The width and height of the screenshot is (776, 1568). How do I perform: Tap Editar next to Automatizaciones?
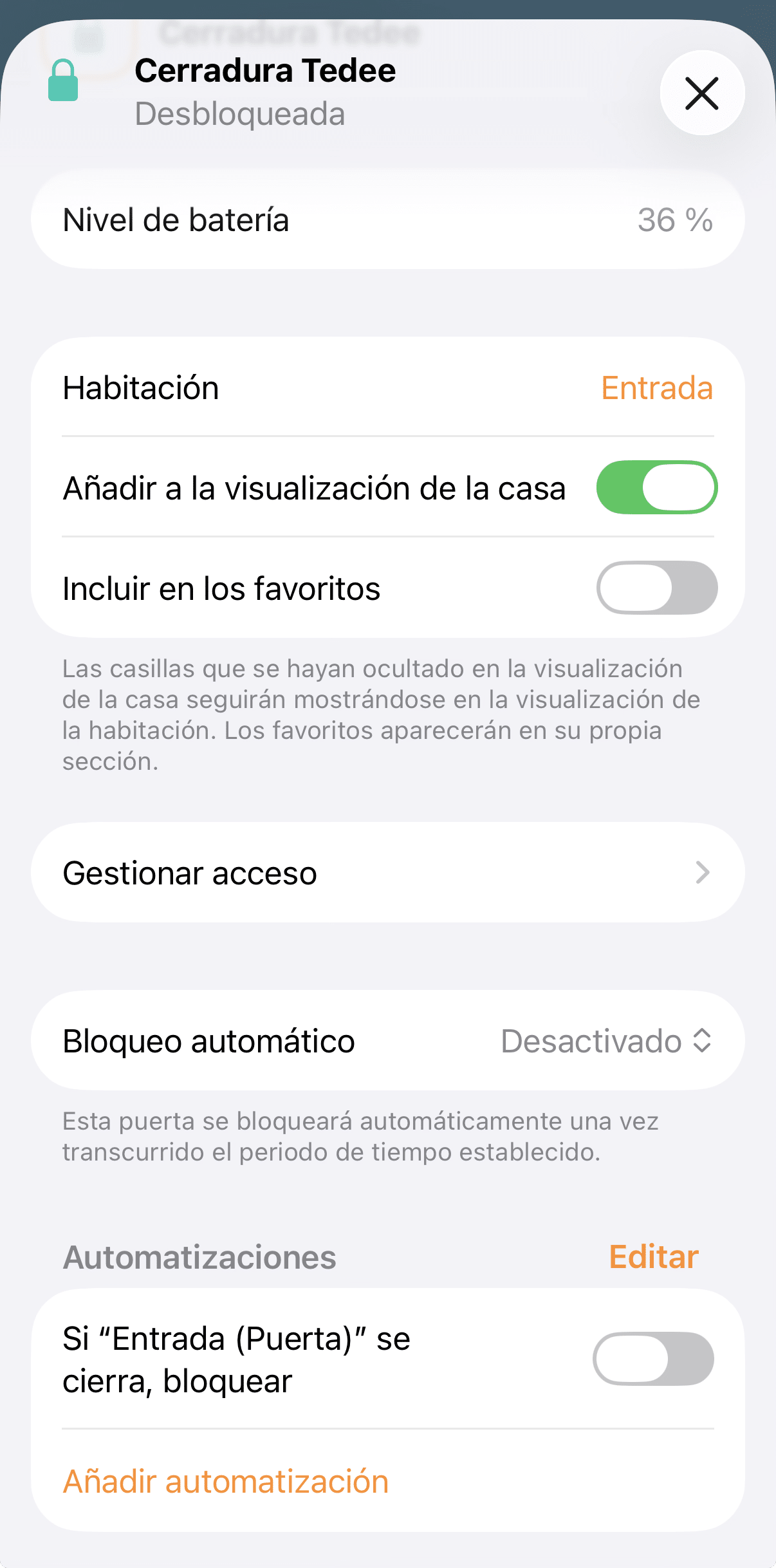coord(653,1256)
